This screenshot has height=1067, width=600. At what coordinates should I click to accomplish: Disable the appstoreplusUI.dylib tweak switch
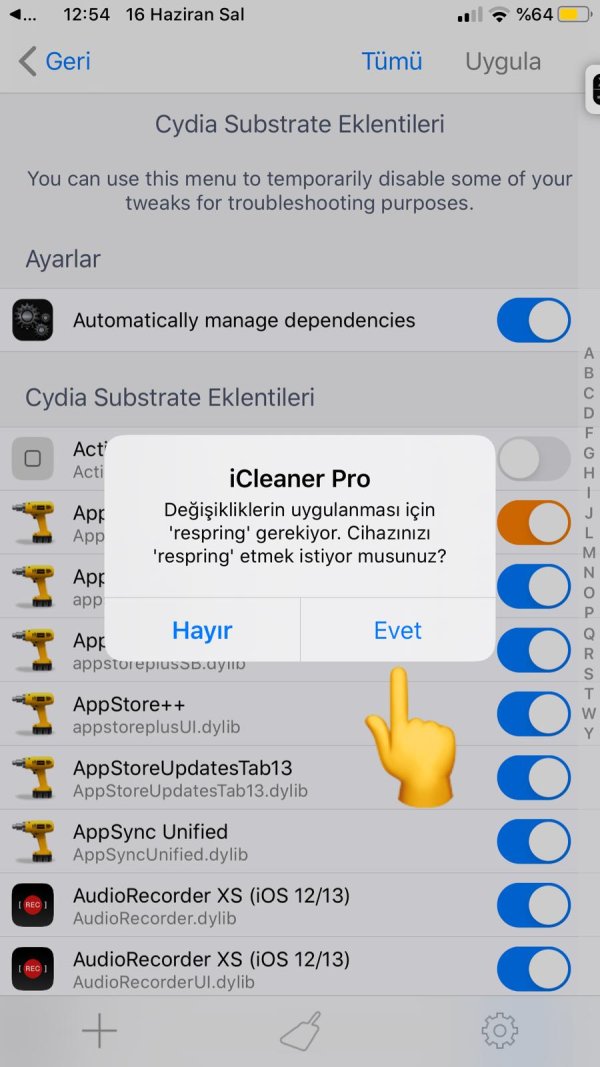tap(533, 714)
